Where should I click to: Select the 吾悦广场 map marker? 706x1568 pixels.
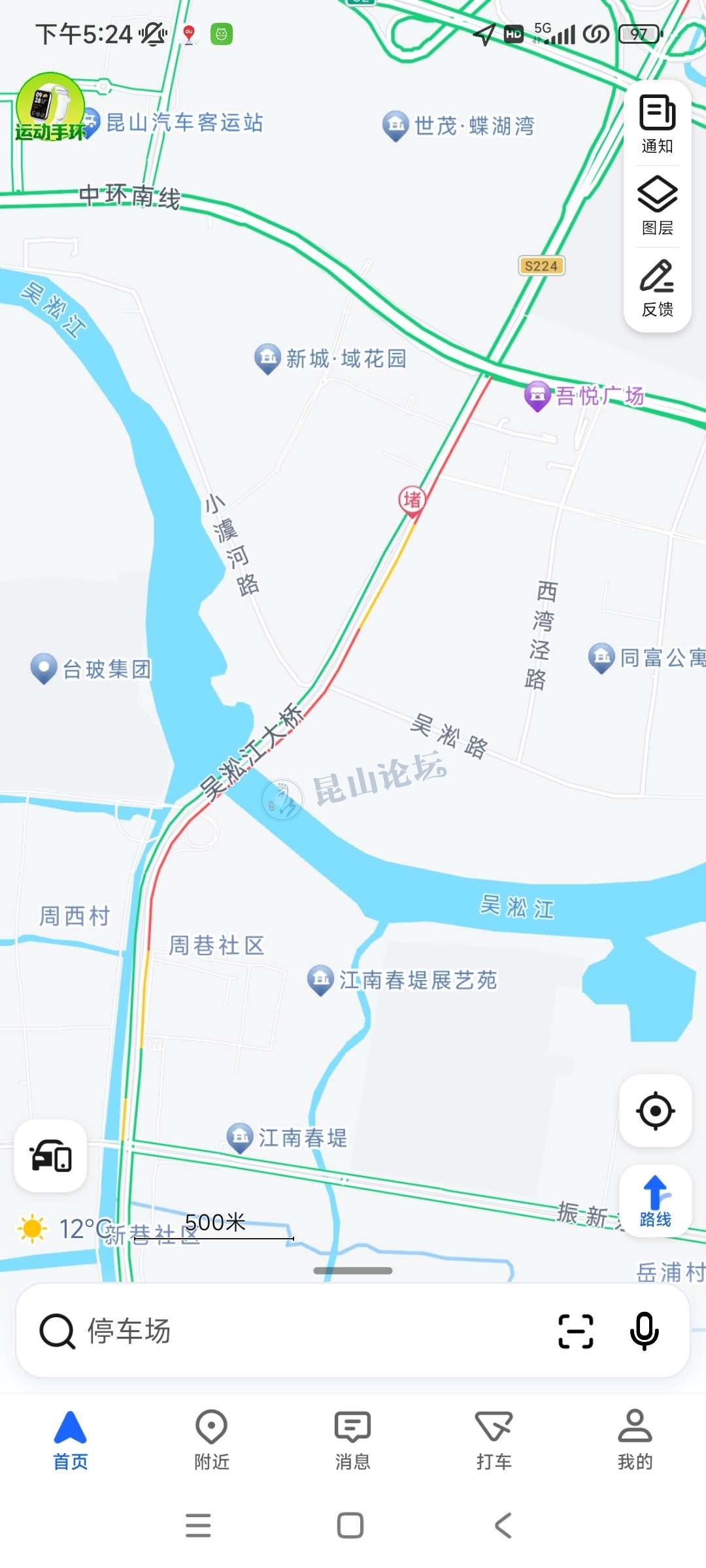point(537,396)
